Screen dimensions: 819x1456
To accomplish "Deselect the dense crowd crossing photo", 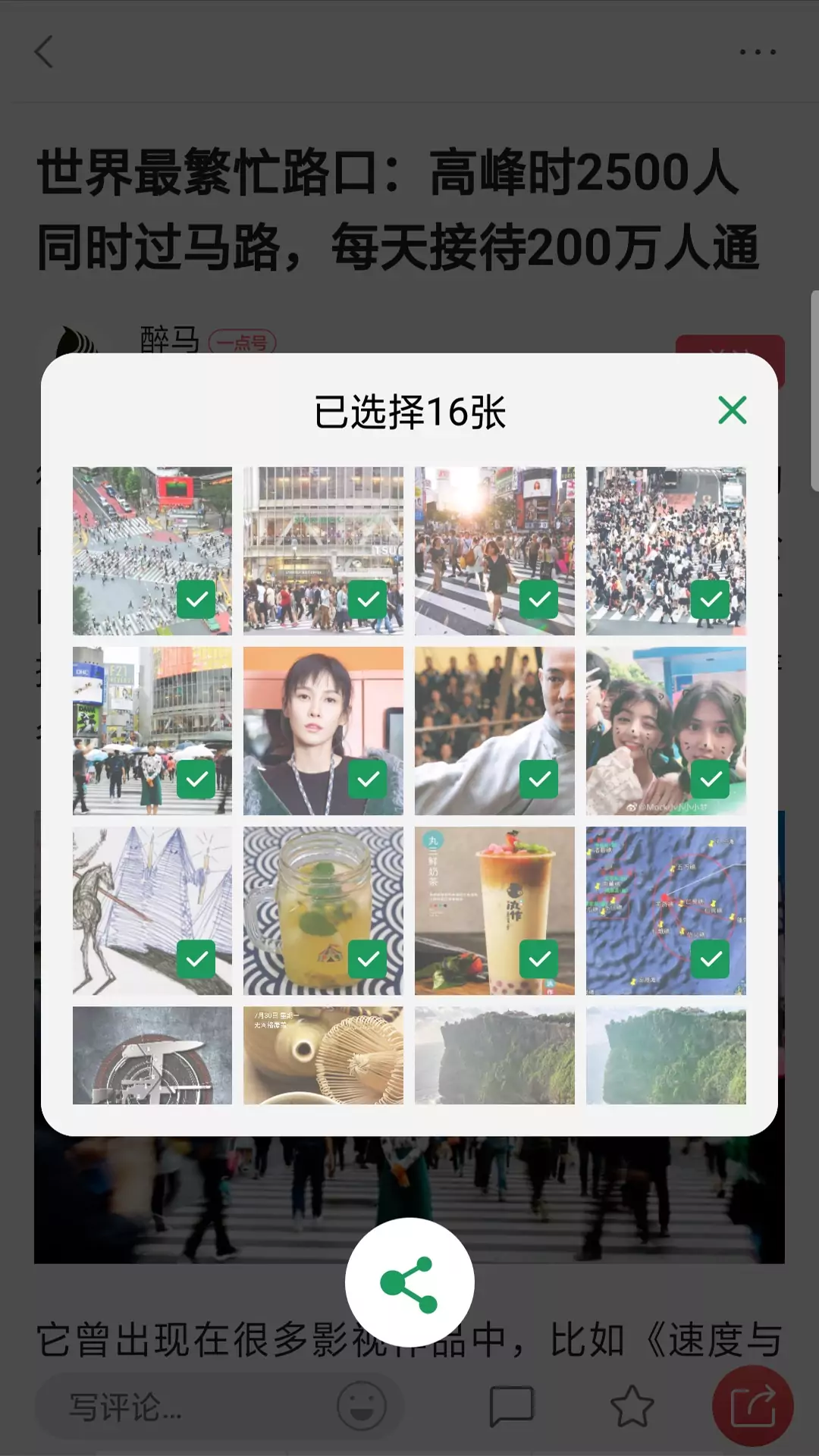I will pyautogui.click(x=711, y=599).
